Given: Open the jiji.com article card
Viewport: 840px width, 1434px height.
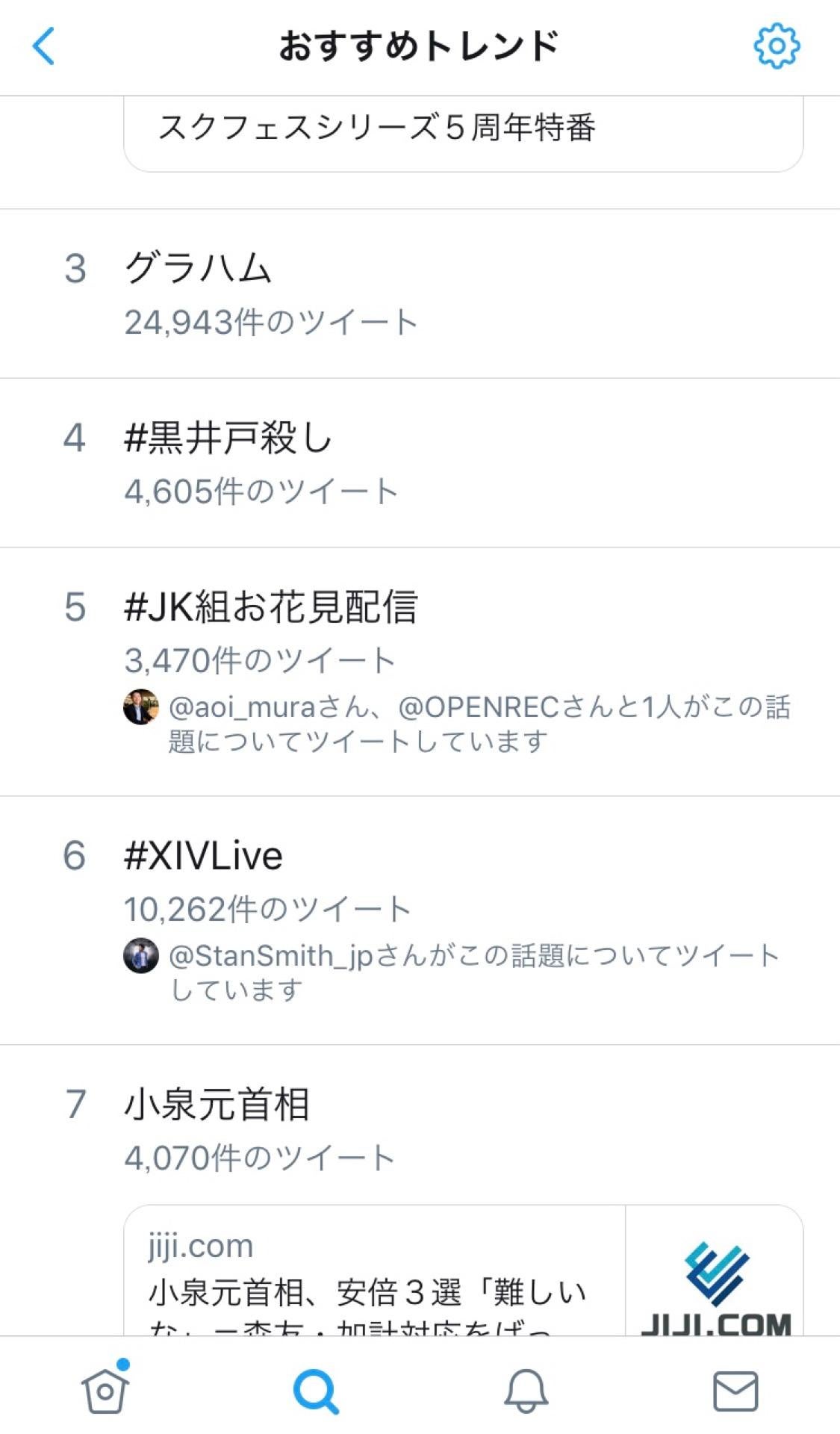Looking at the screenshot, I should click(x=463, y=1273).
